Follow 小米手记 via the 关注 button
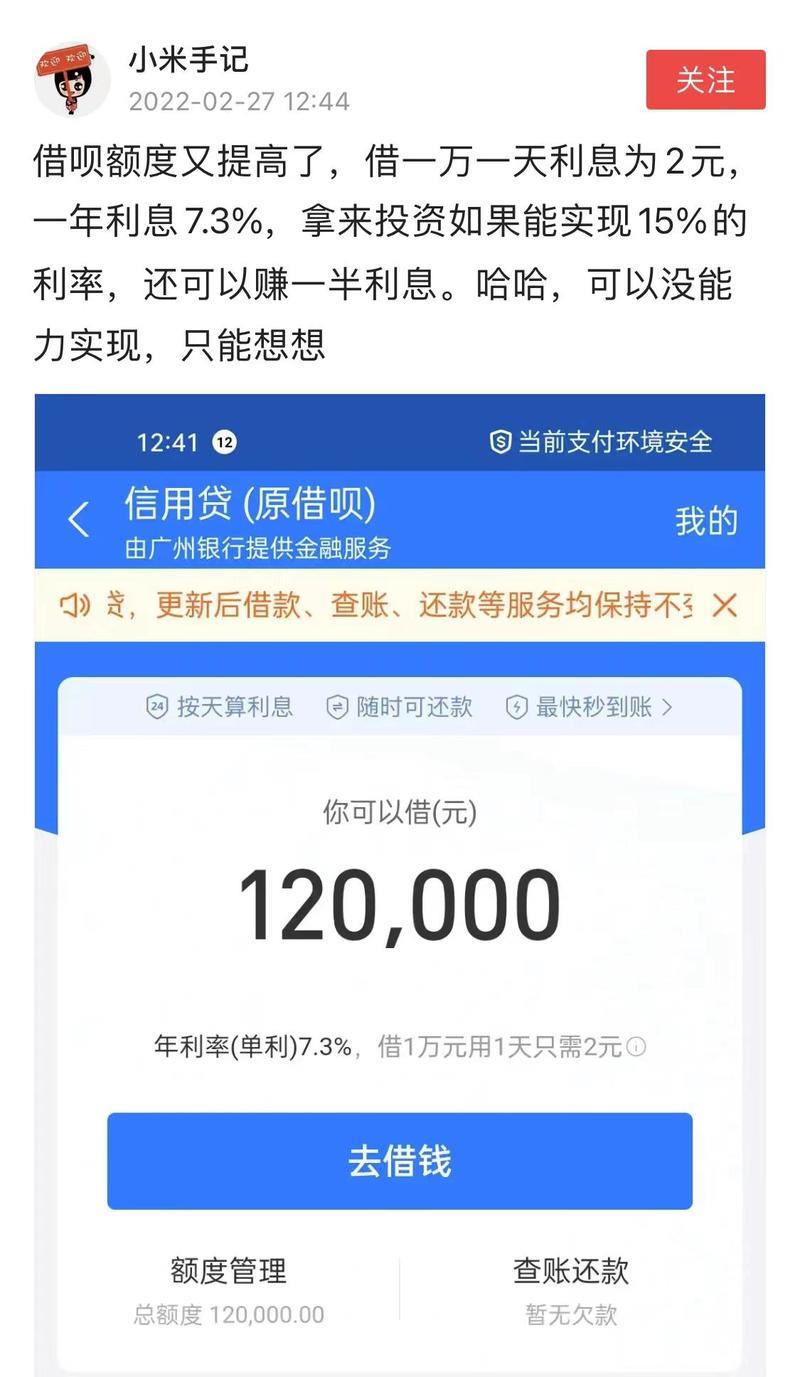This screenshot has width=800, height=1377. [x=706, y=80]
